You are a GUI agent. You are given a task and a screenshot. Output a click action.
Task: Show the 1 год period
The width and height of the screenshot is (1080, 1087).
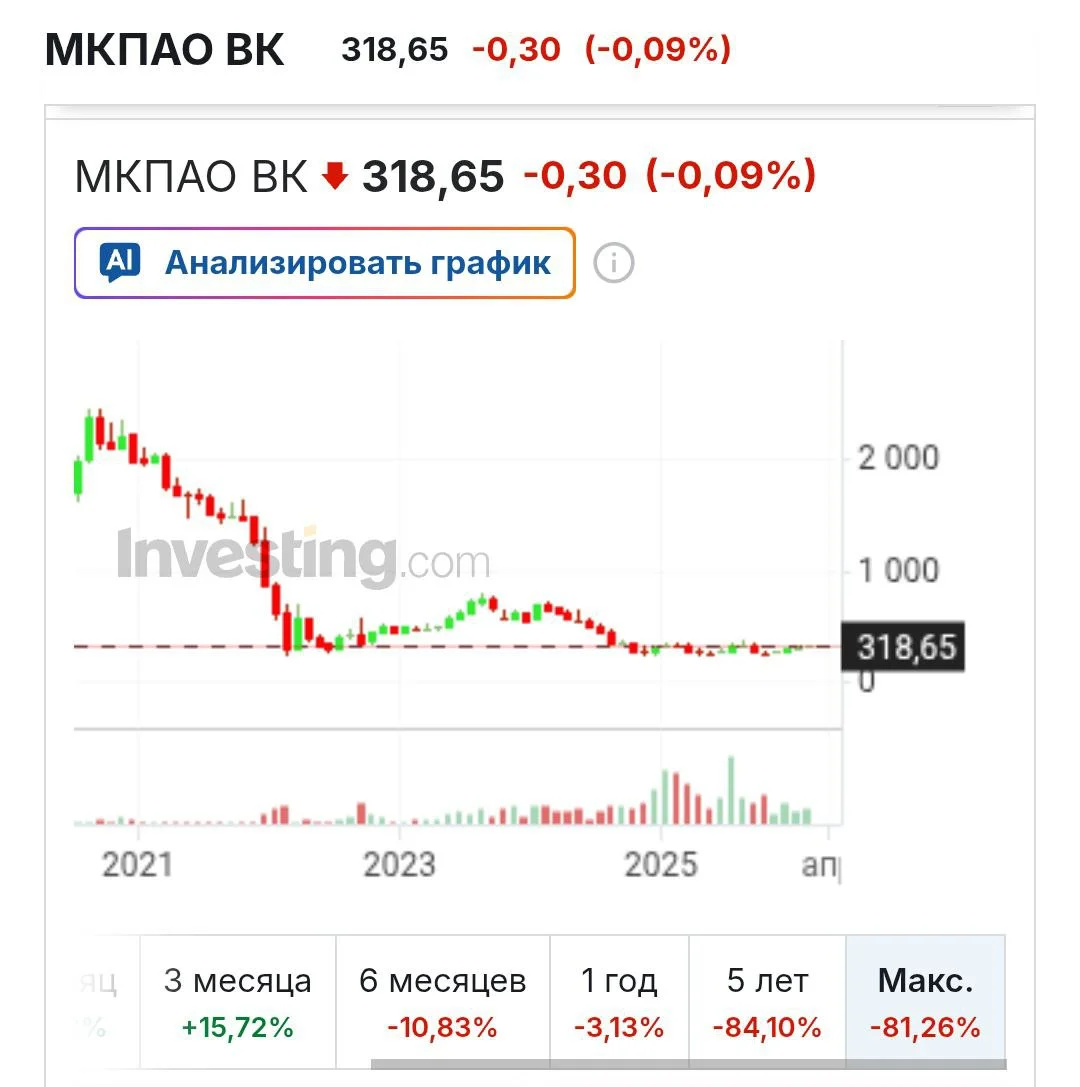619,1001
